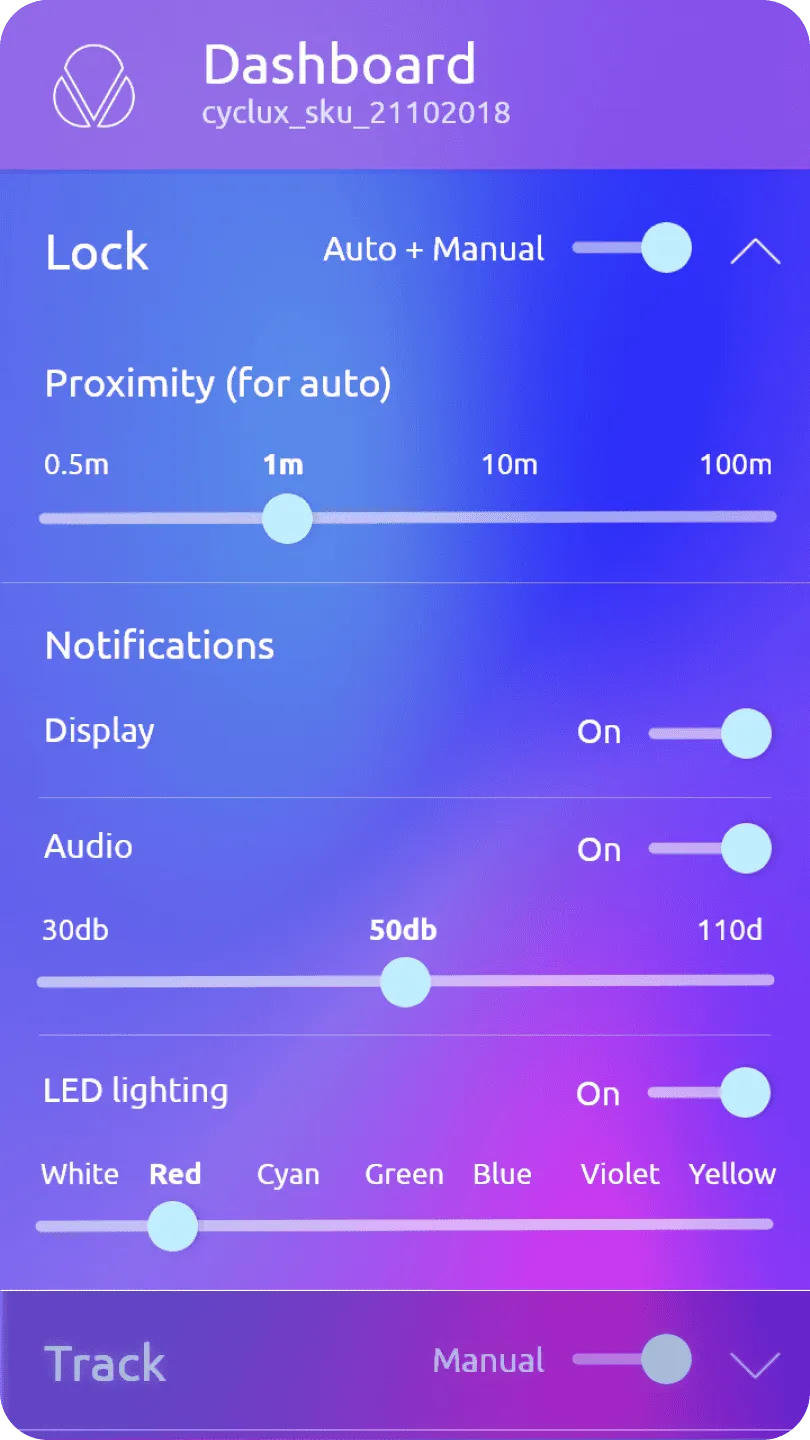The image size is (810, 1440).
Task: Collapse the Lock section chevron
Action: (x=755, y=251)
